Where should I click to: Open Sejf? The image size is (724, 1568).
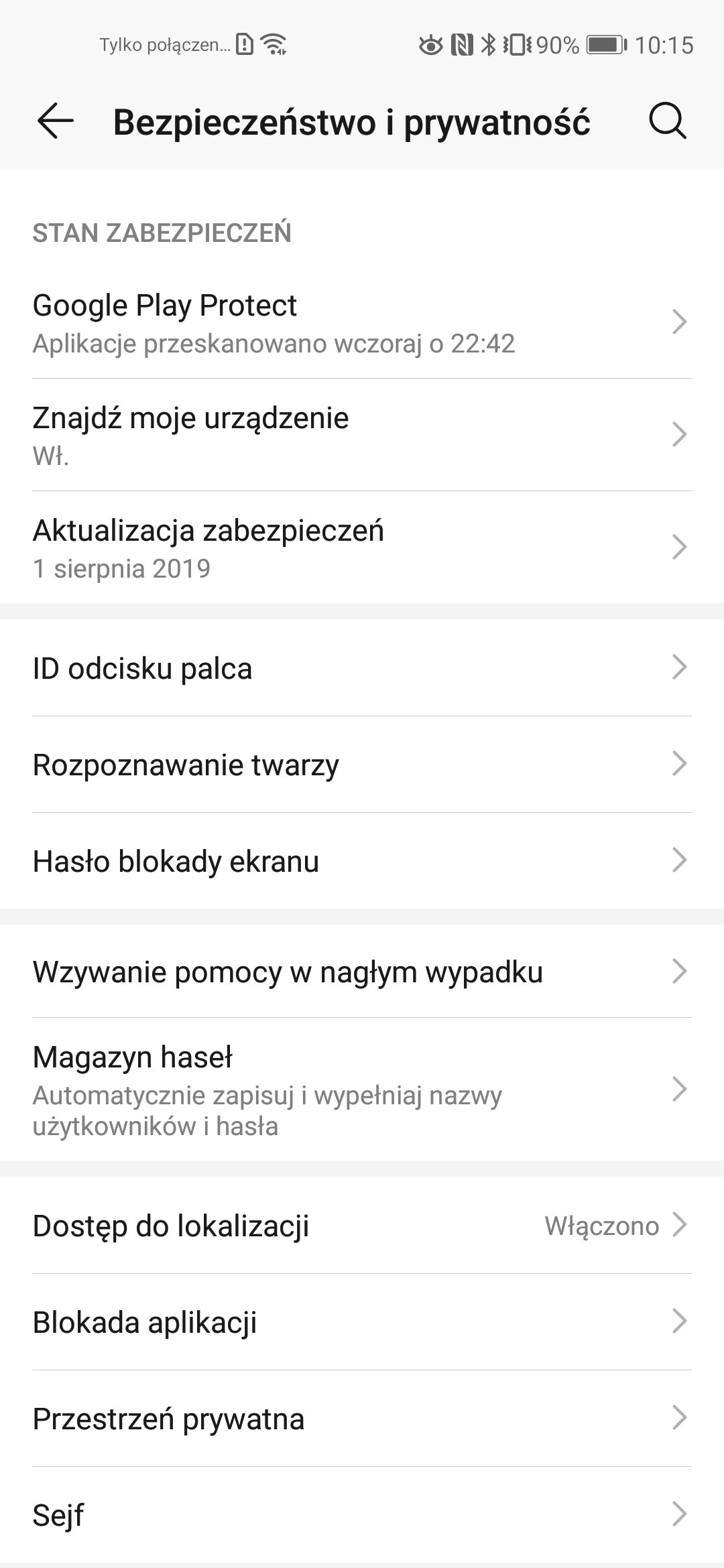pos(362,1515)
